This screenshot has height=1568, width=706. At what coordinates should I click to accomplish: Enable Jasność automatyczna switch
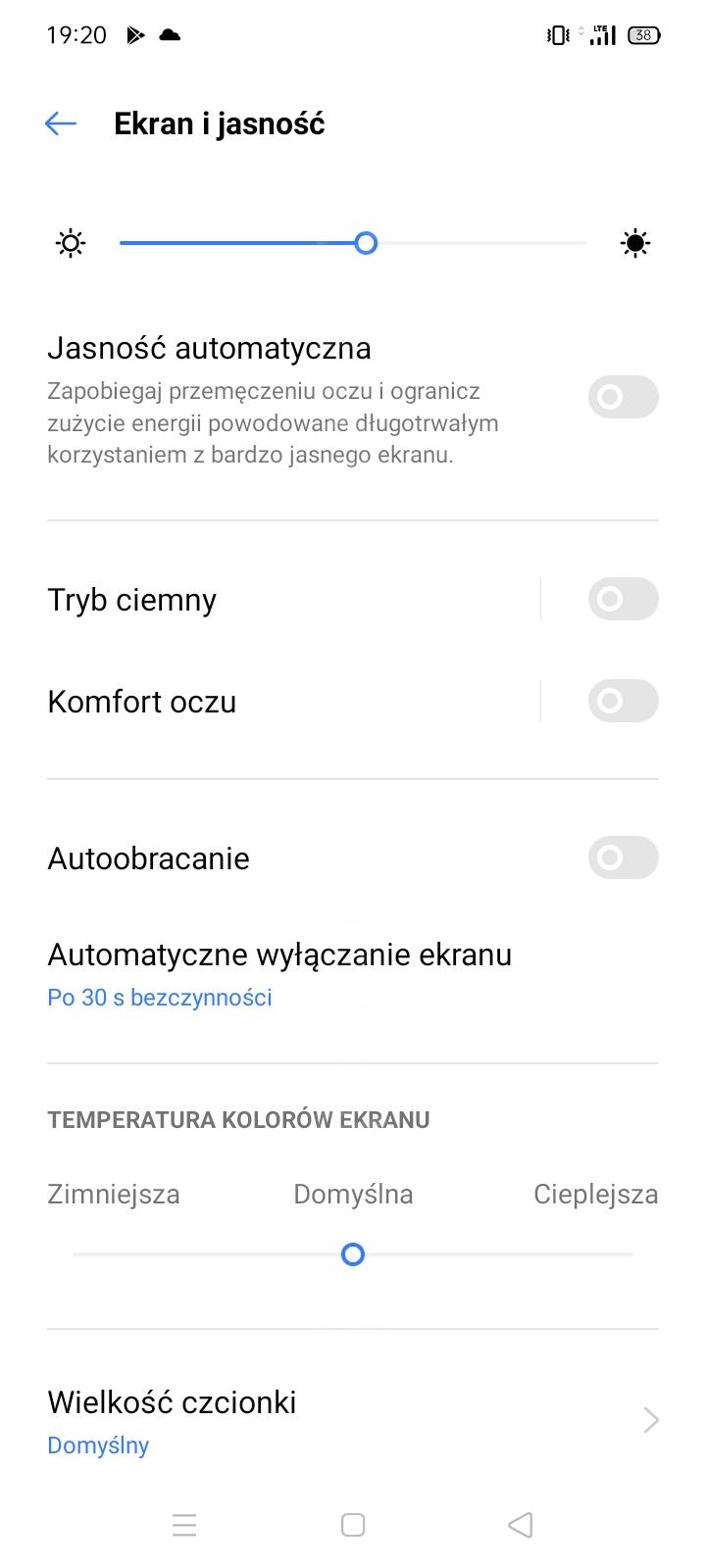click(623, 397)
